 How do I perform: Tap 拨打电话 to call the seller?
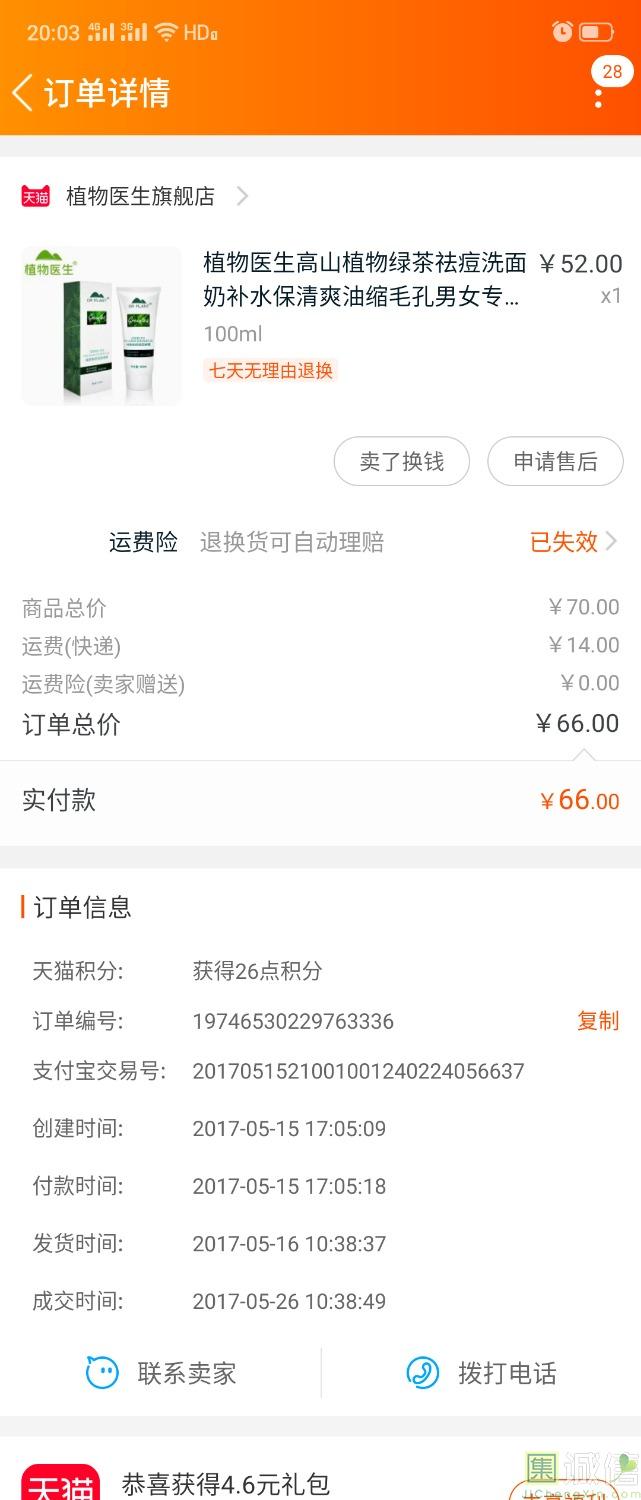pos(482,1373)
